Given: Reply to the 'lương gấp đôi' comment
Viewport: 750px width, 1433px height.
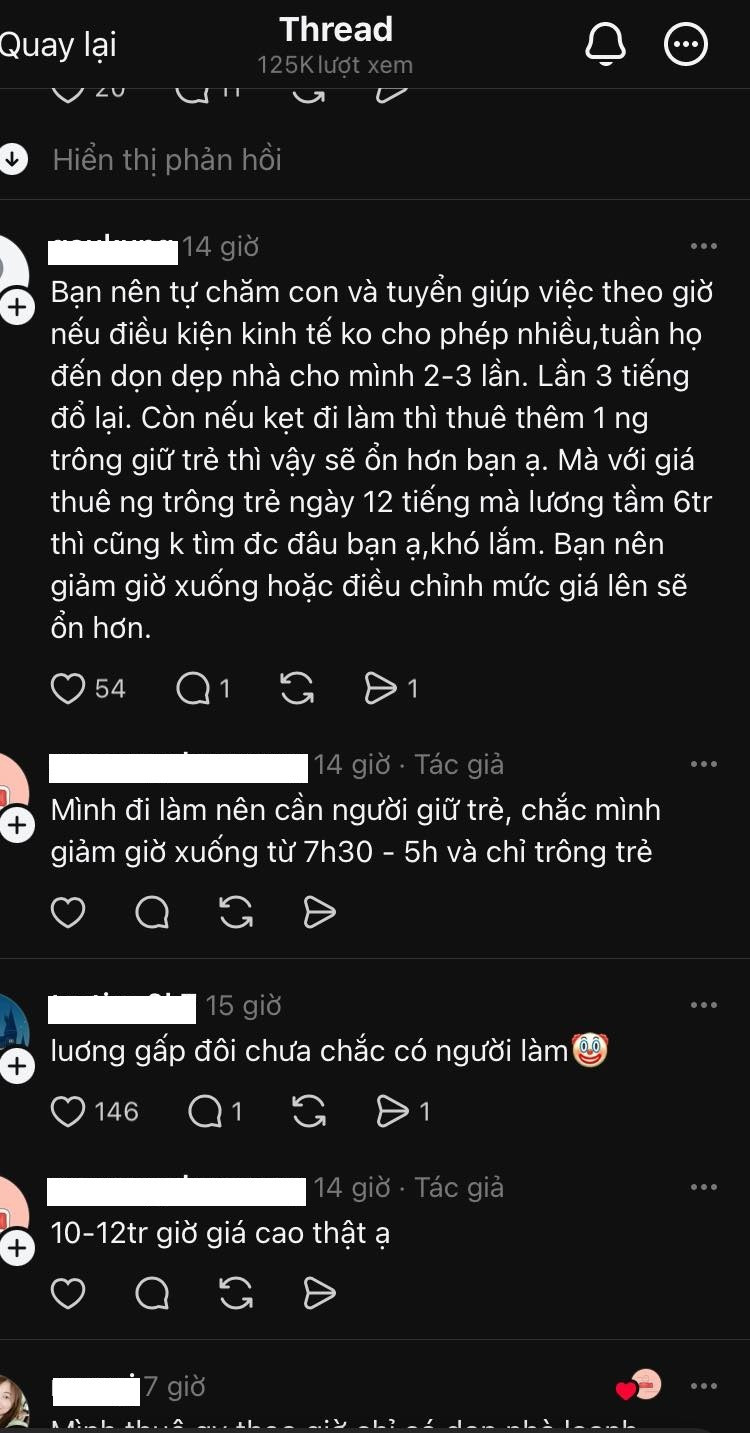Looking at the screenshot, I should [x=205, y=1111].
